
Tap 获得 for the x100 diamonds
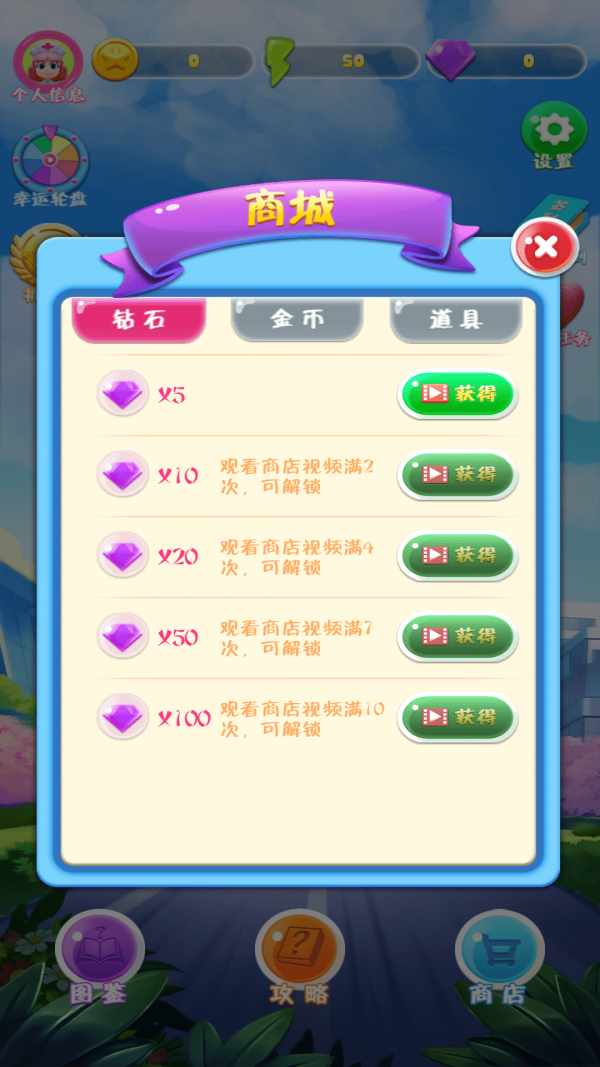(x=458, y=717)
